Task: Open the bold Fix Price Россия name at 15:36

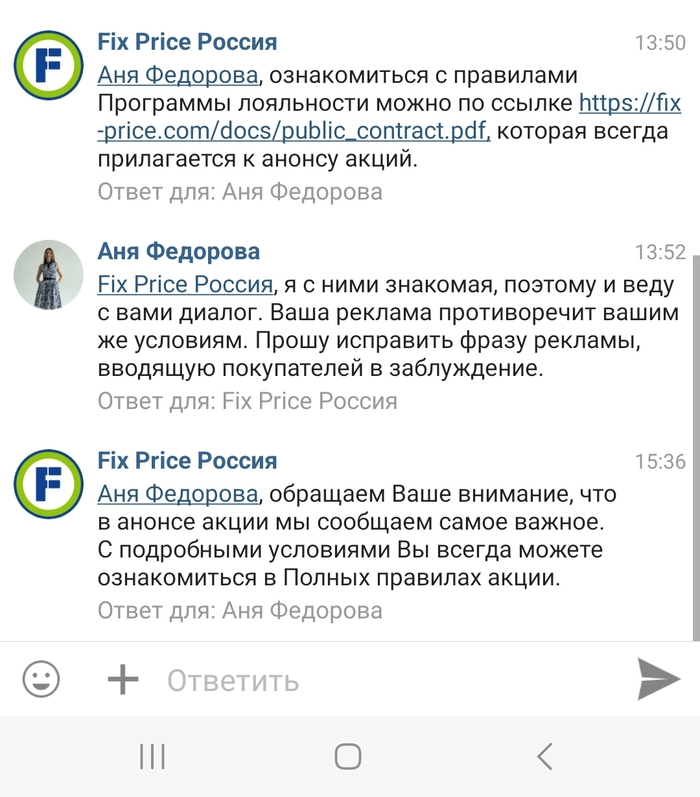Action: click(187, 461)
